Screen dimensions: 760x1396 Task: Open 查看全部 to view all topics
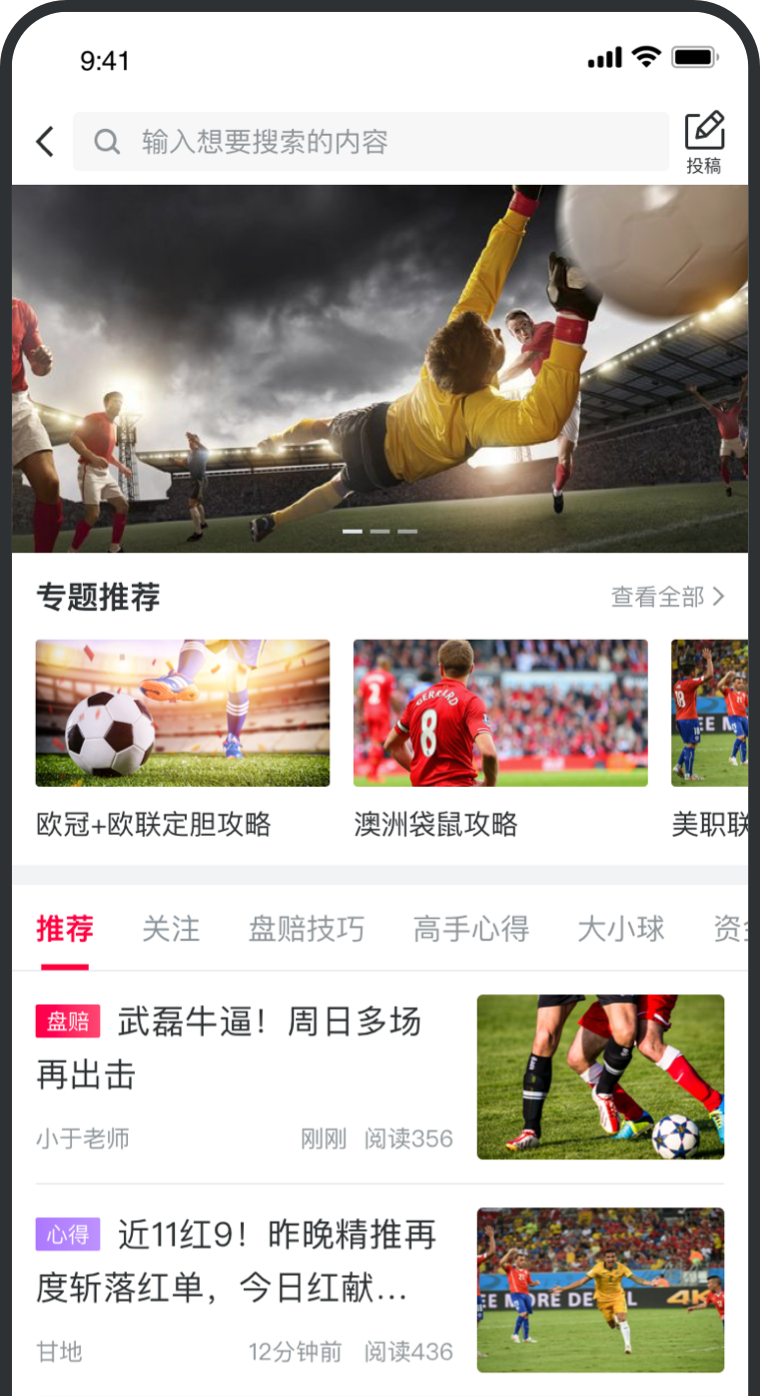[x=667, y=597]
